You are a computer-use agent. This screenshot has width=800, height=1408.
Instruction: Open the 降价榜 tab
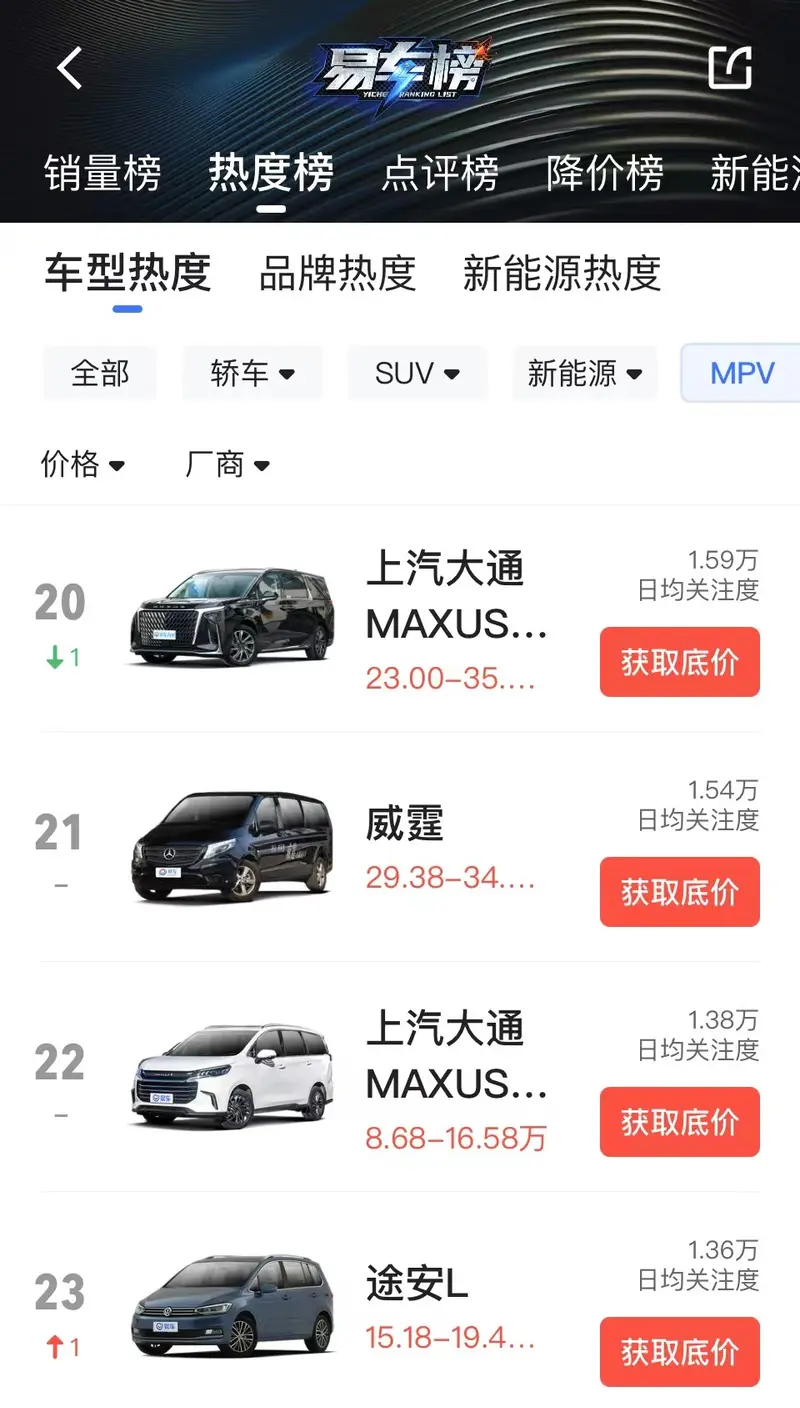[605, 174]
